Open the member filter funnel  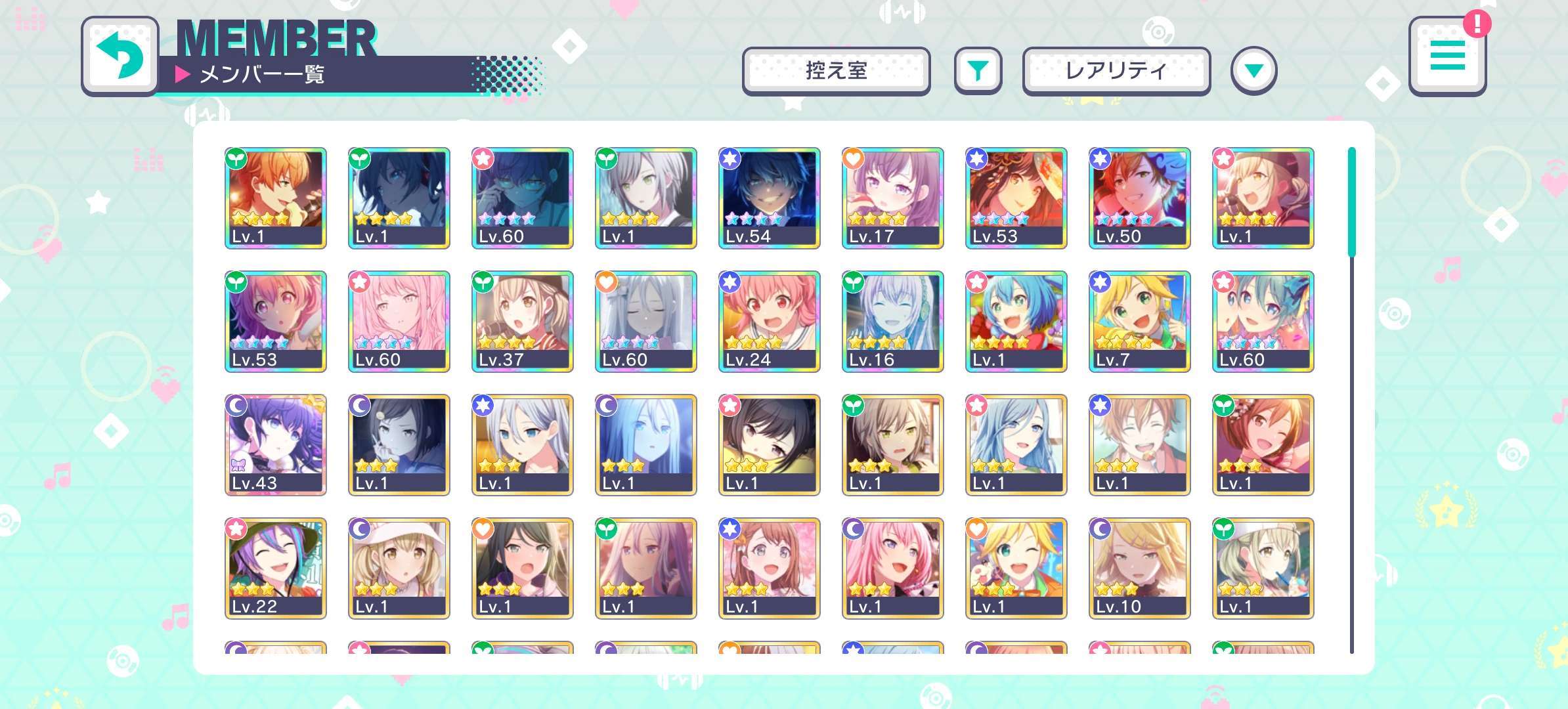point(978,71)
